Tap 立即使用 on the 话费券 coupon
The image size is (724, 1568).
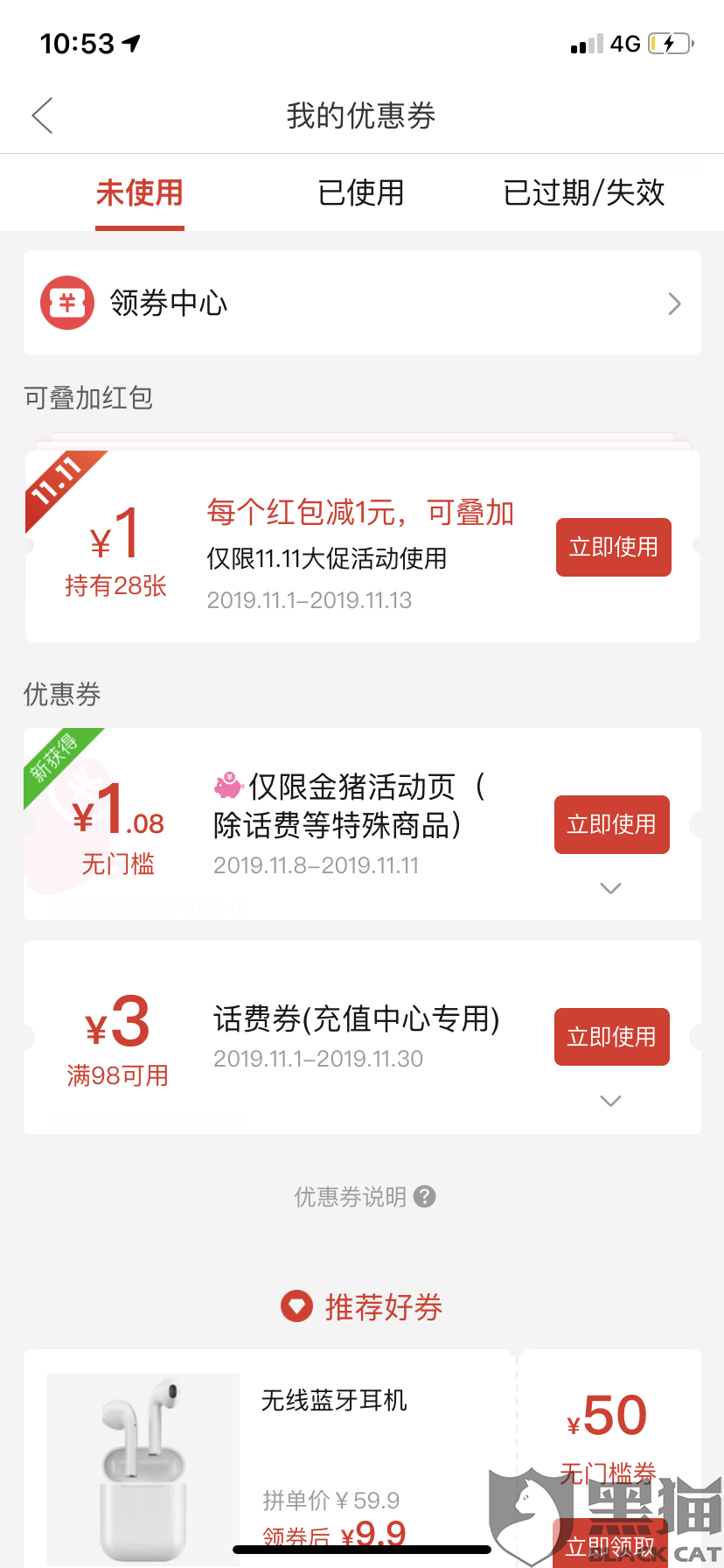[612, 1037]
